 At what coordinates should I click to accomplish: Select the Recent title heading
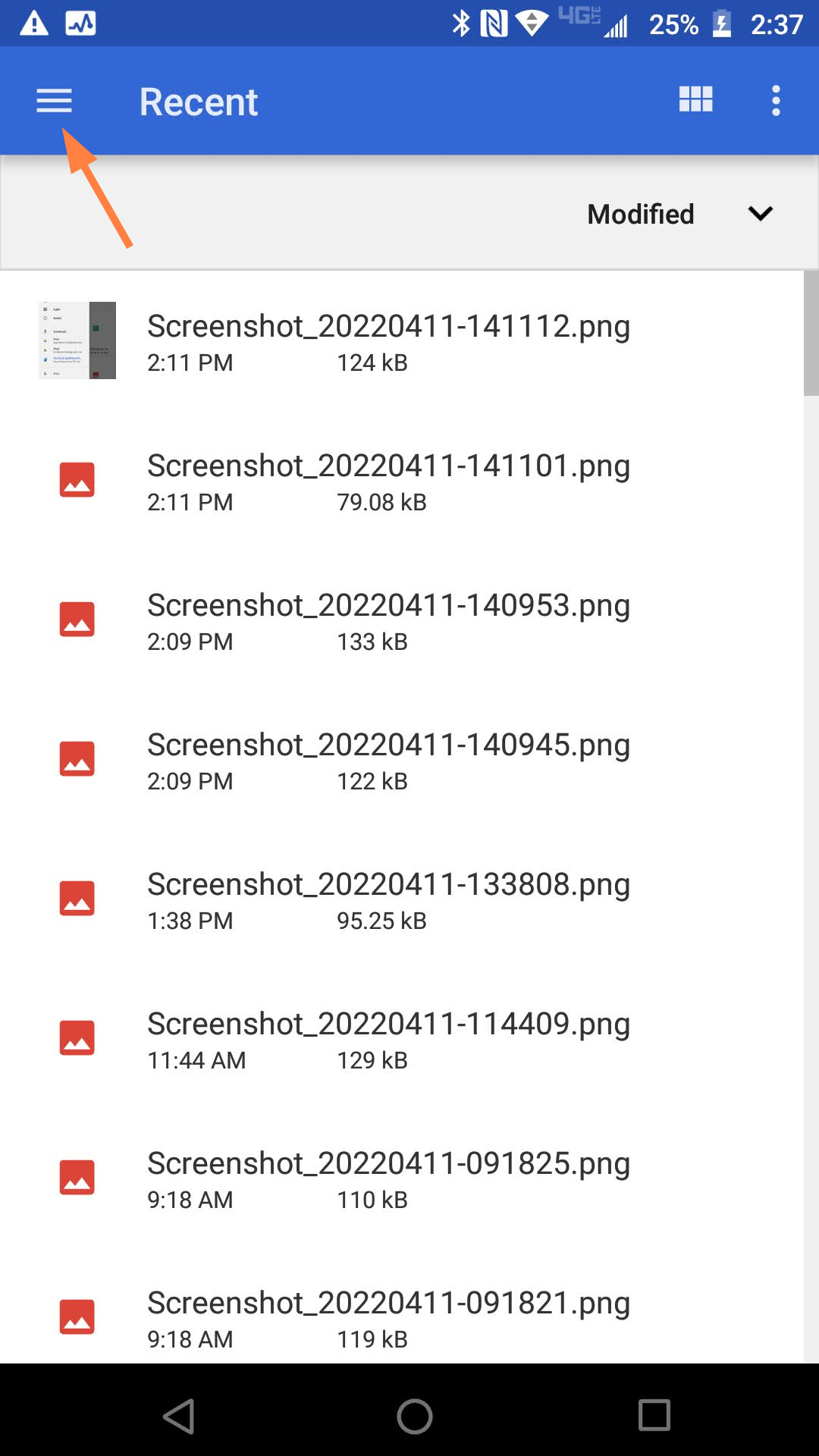(x=197, y=100)
